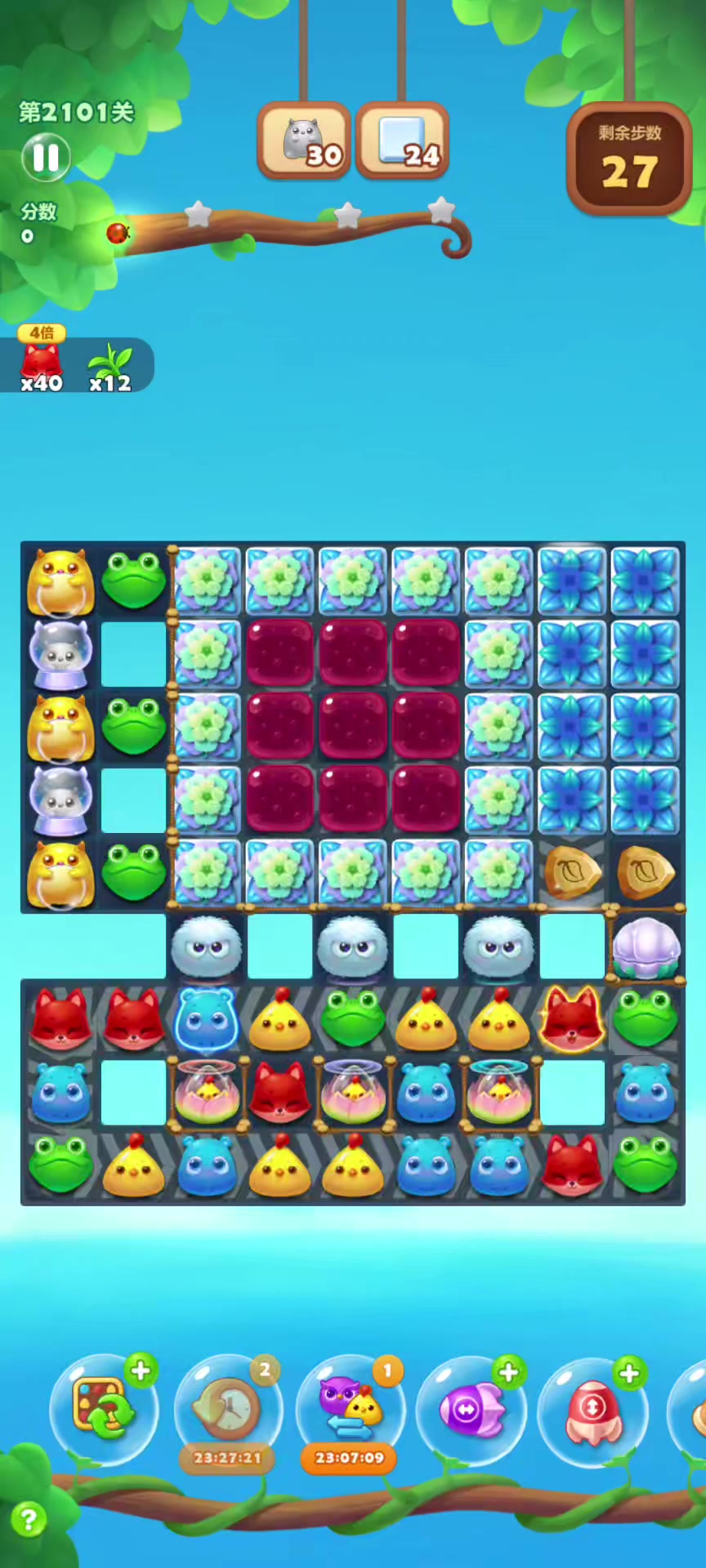Pause the game

point(46,157)
